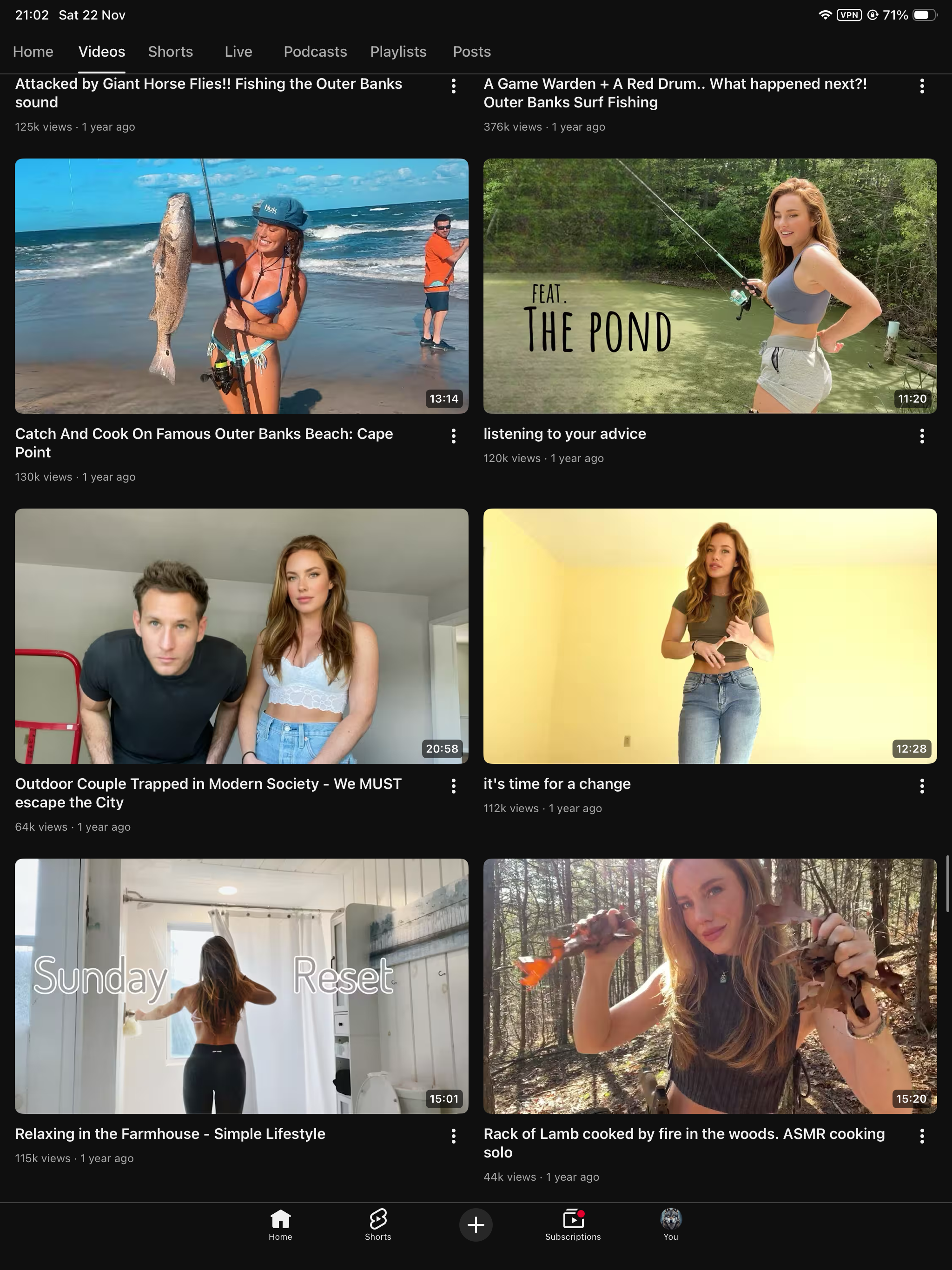Open options for Attacked by Giant Horse Flies video
952x1270 pixels.
(454, 86)
